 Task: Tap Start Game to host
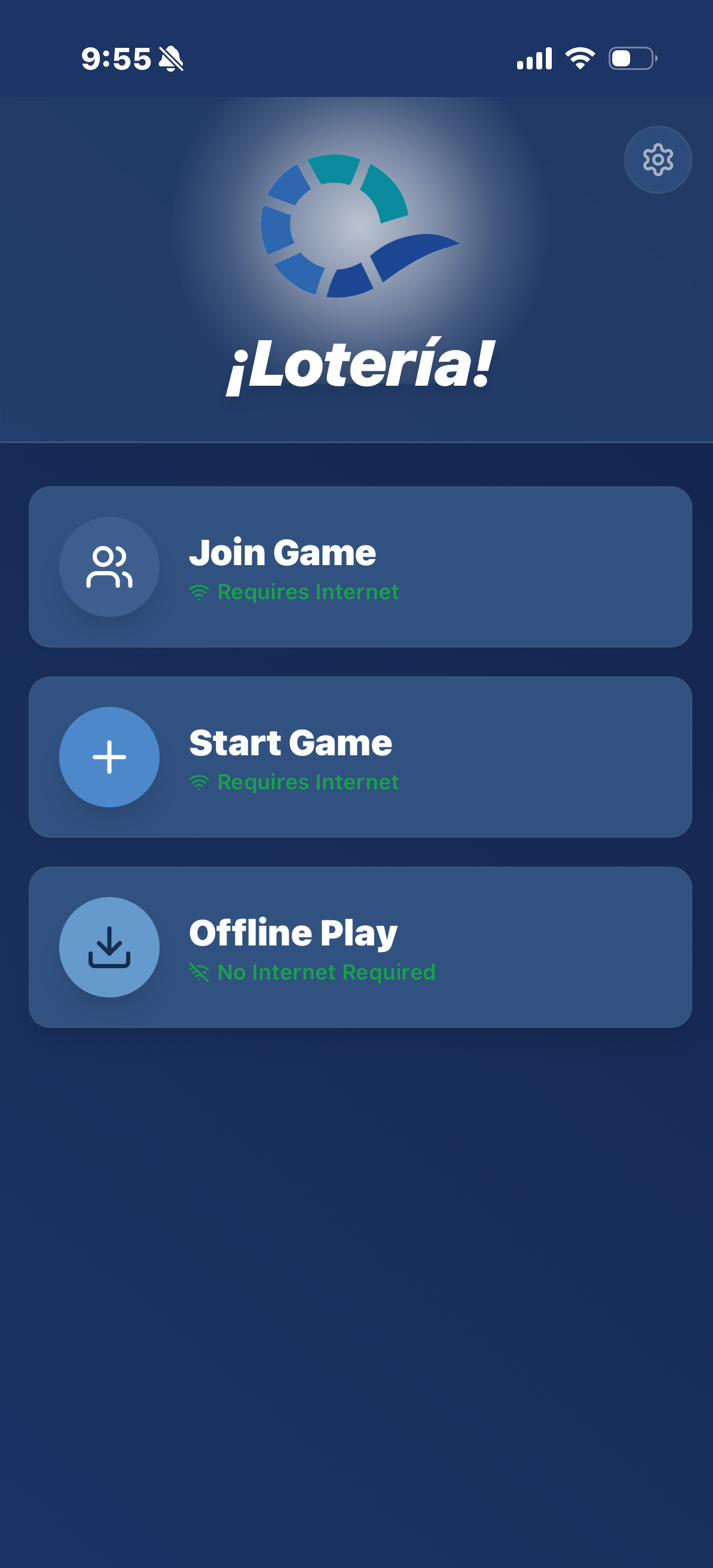click(360, 757)
